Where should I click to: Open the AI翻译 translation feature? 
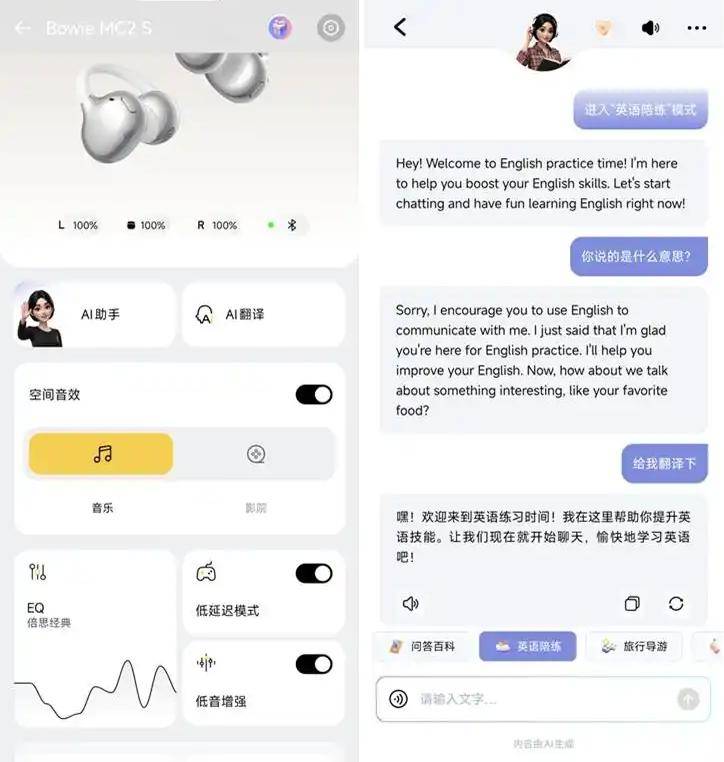pos(263,313)
